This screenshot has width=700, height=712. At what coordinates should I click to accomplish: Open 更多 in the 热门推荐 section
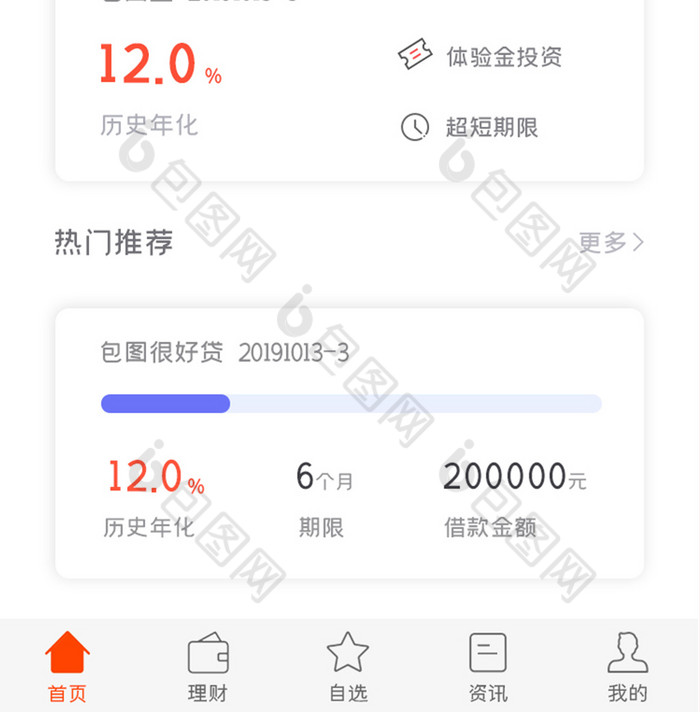(x=611, y=243)
